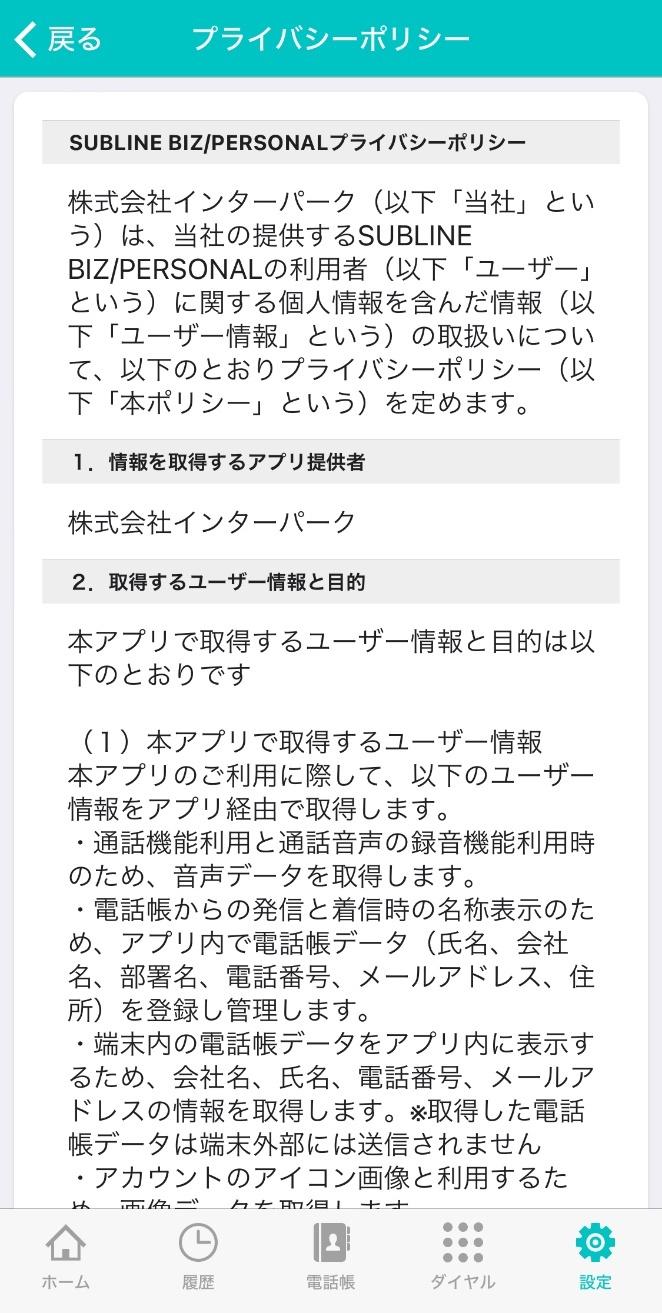Open the 履歴 history tab
The height and width of the screenshot is (1313, 662).
coord(198,1256)
